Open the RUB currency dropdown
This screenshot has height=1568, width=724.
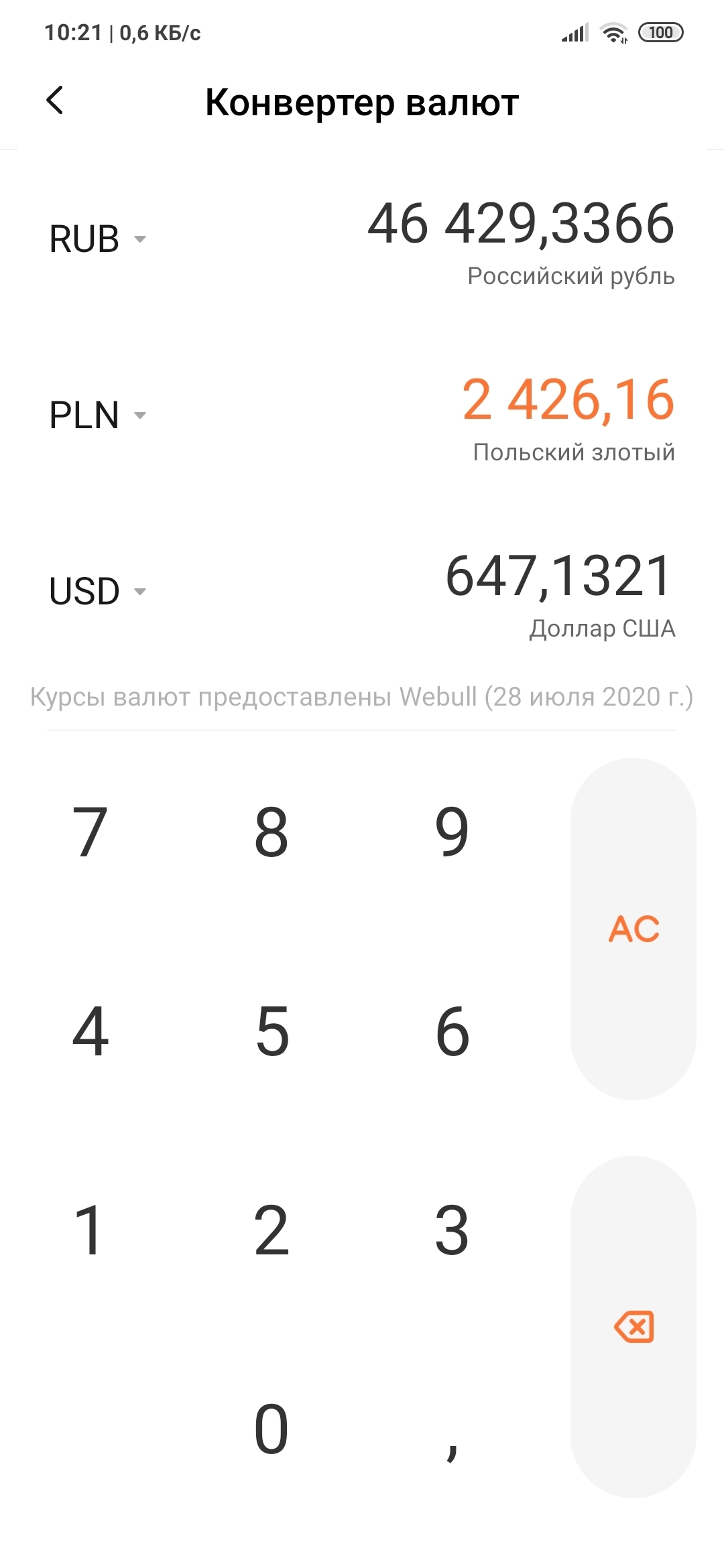coord(97,239)
